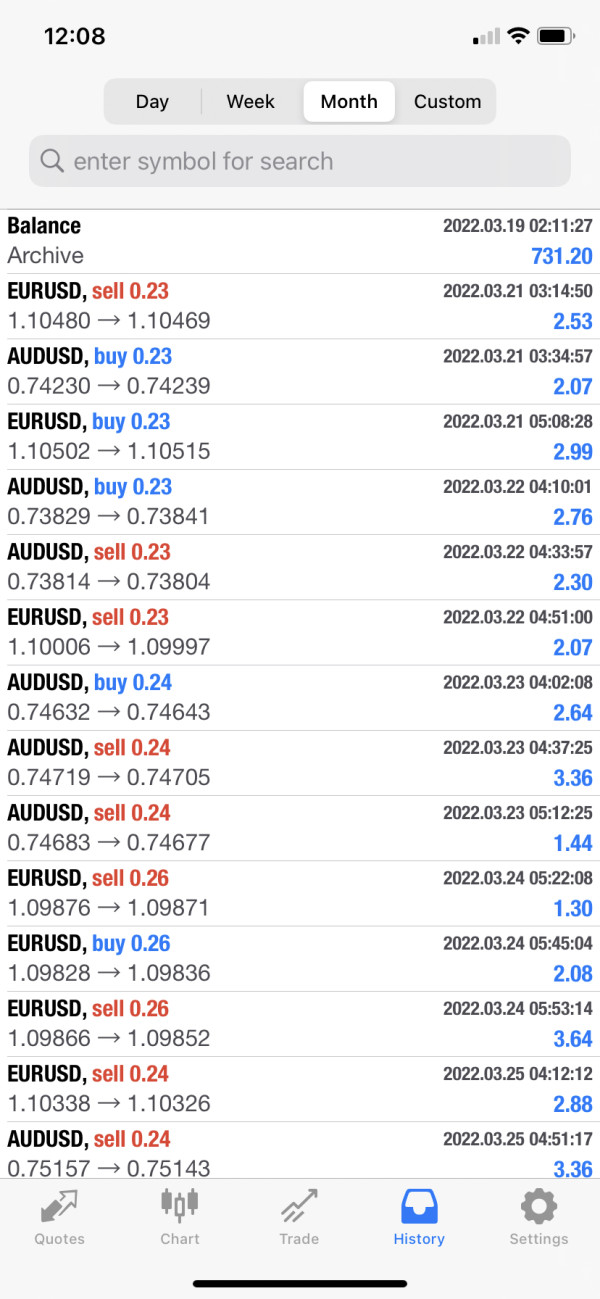600x1299 pixels.
Task: Select the History tab
Action: pyautogui.click(x=419, y=1218)
